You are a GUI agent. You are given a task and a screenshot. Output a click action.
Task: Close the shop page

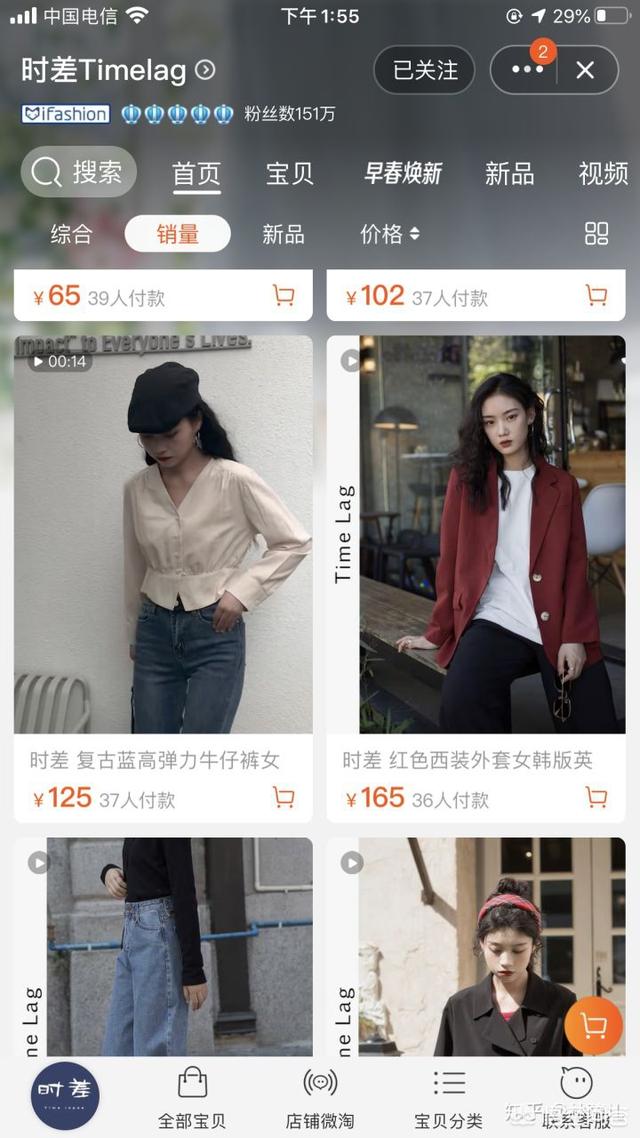pos(585,70)
